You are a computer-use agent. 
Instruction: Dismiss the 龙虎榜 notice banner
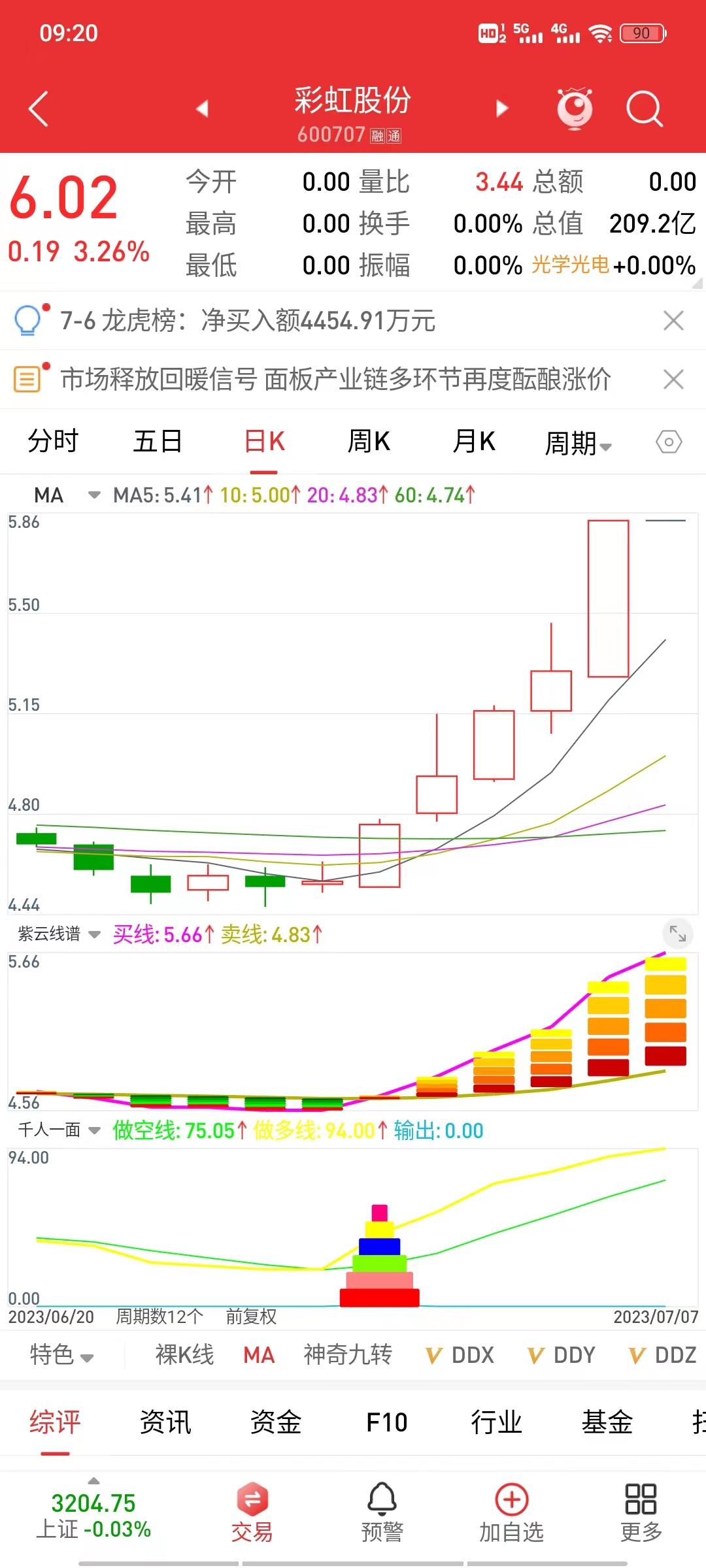pyautogui.click(x=673, y=321)
